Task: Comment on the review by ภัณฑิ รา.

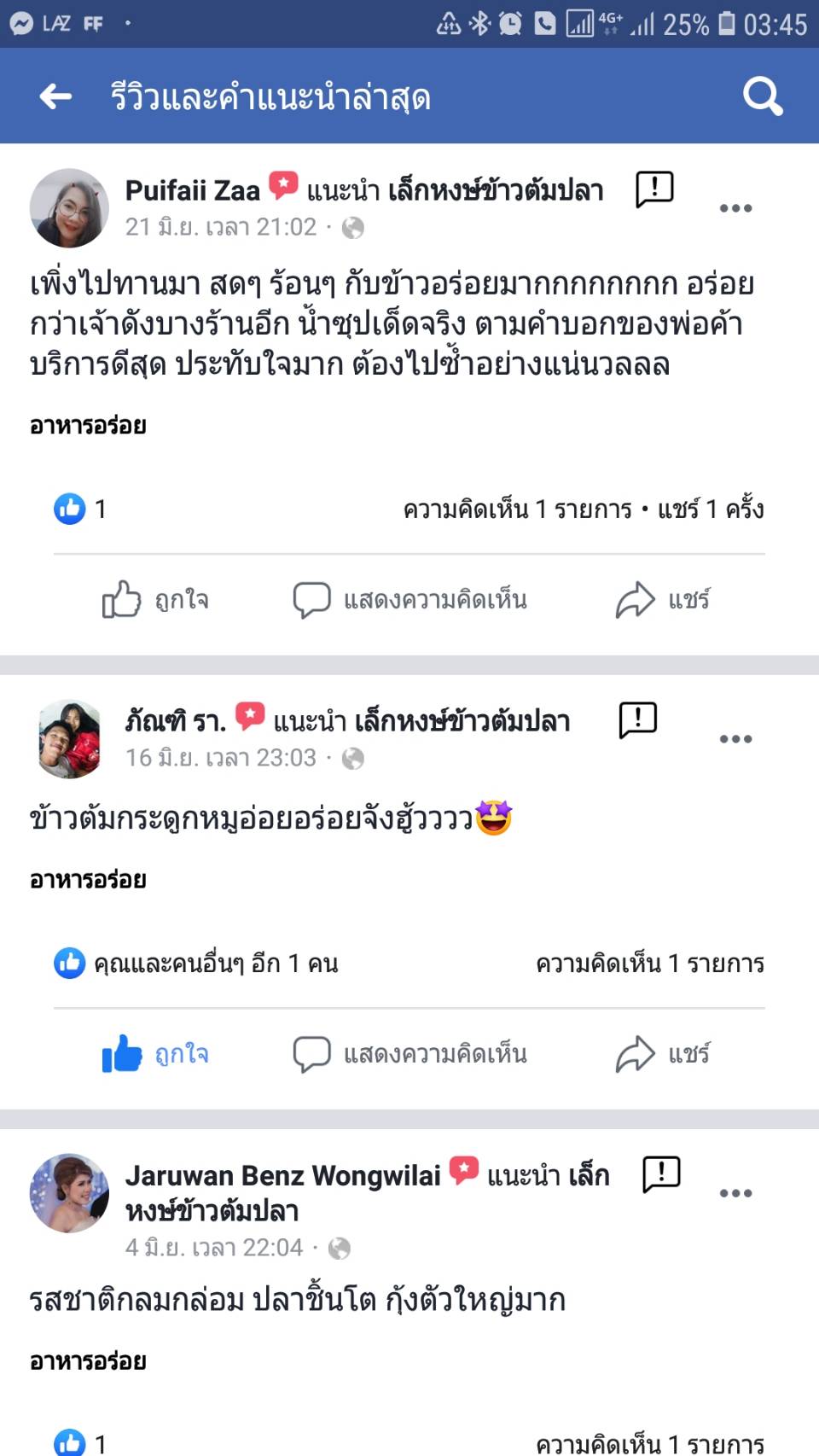Action: 410,1054
